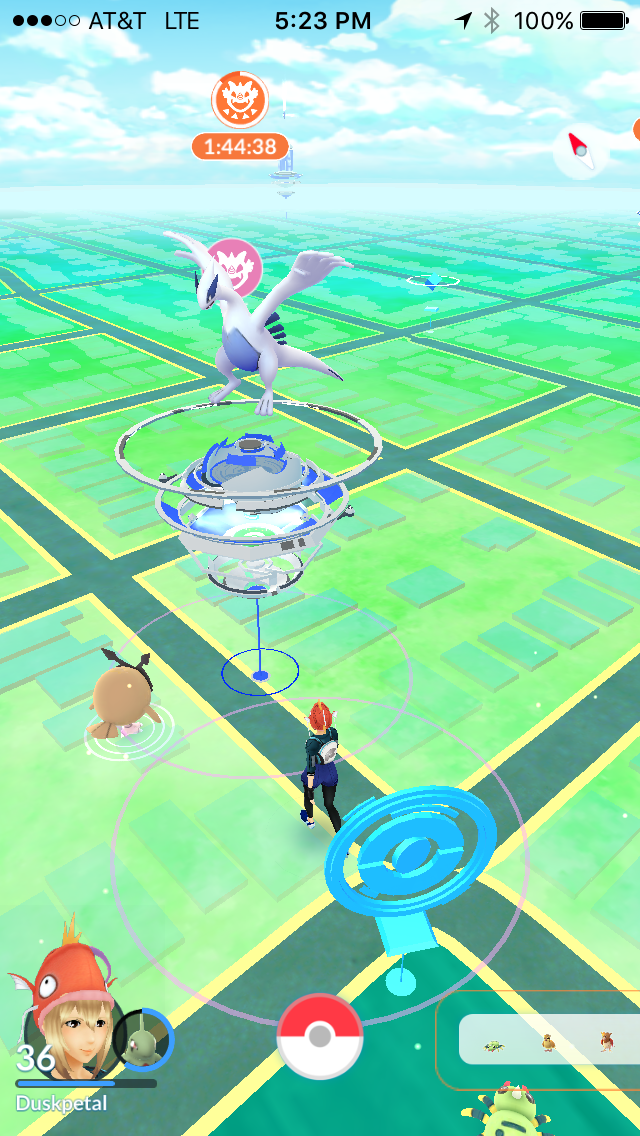Screen dimensions: 640x1136
Task: Tap the compass to reorient the map
Action: (x=581, y=150)
